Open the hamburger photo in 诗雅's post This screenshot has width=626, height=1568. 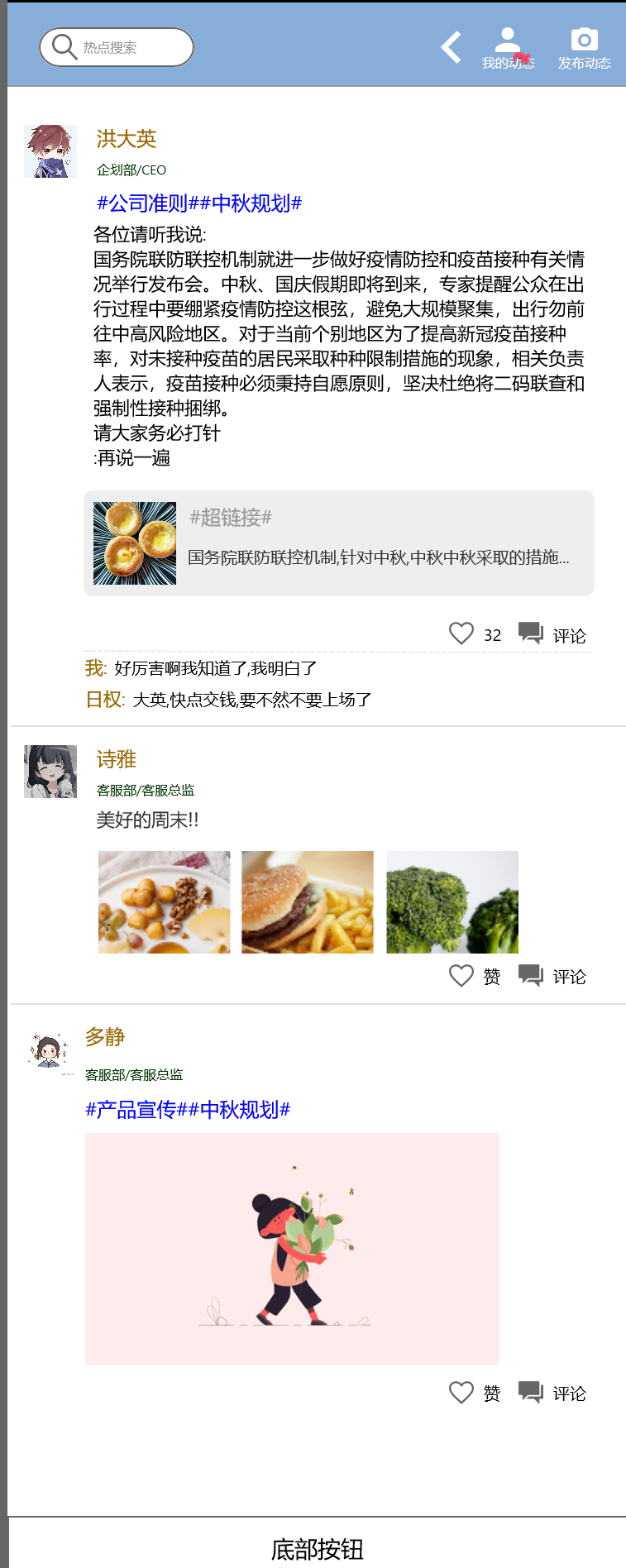[308, 902]
